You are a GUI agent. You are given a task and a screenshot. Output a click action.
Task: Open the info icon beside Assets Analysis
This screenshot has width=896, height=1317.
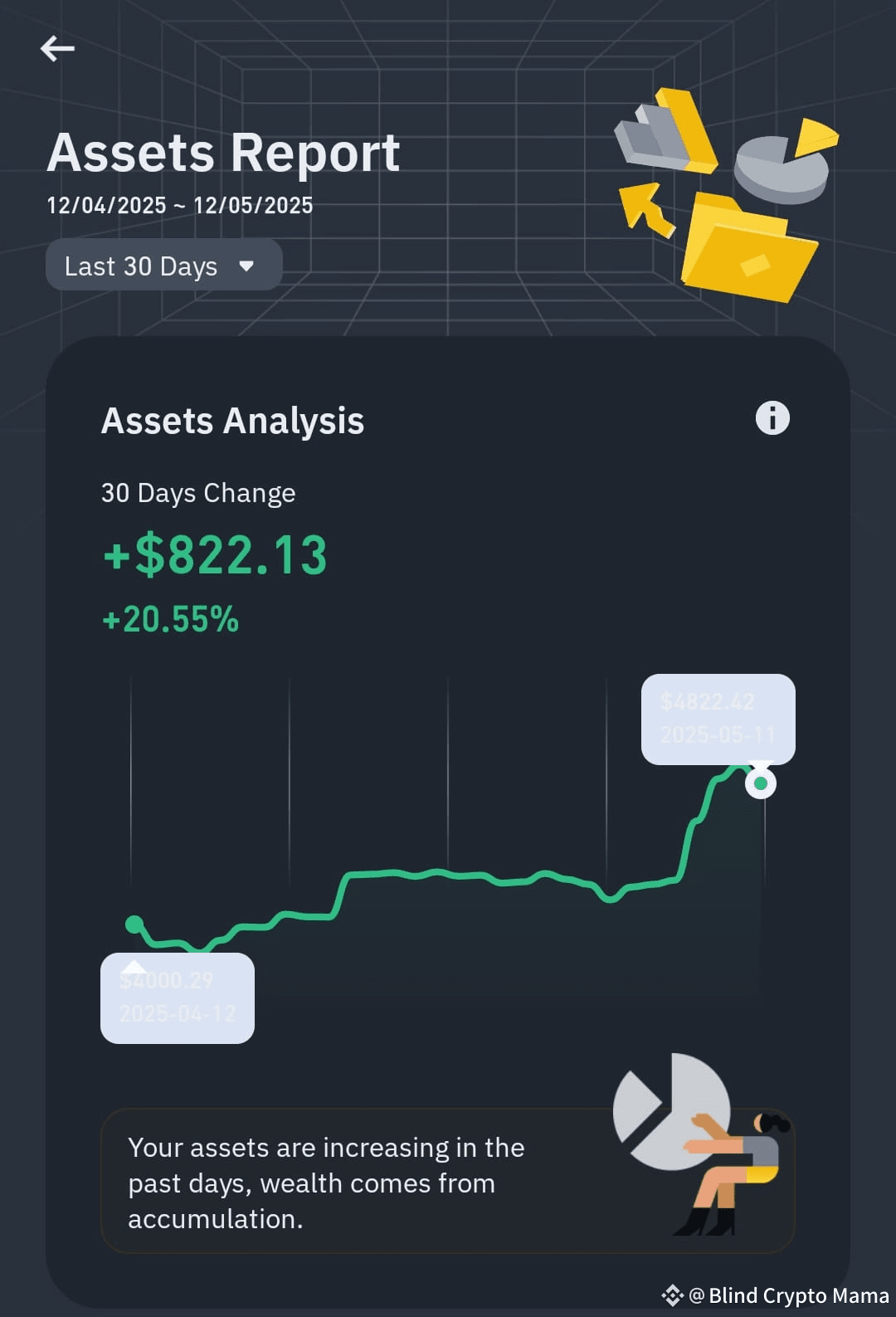tap(774, 419)
